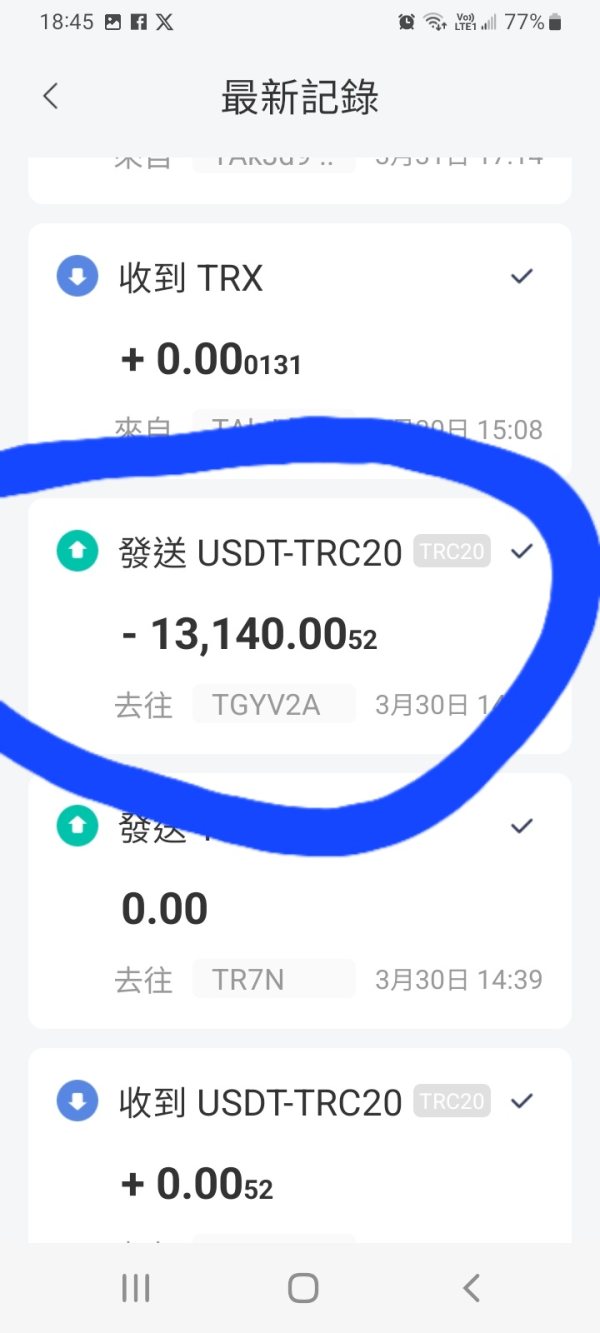Open the 發送 USDT-TRC20 -13,140.0052 record
This screenshot has height=1333, width=600.
click(x=300, y=626)
